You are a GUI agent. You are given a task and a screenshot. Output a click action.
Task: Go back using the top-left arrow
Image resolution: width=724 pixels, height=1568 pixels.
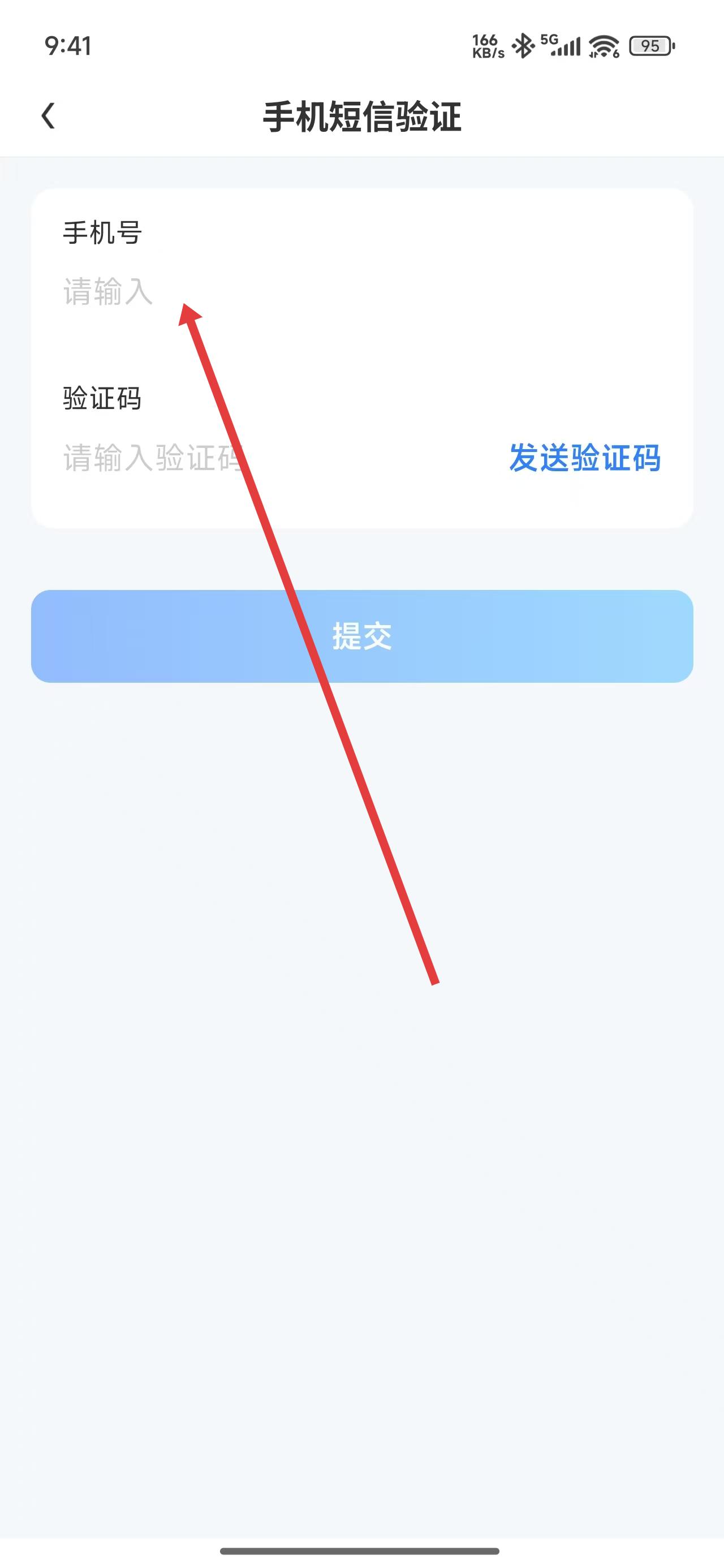49,115
